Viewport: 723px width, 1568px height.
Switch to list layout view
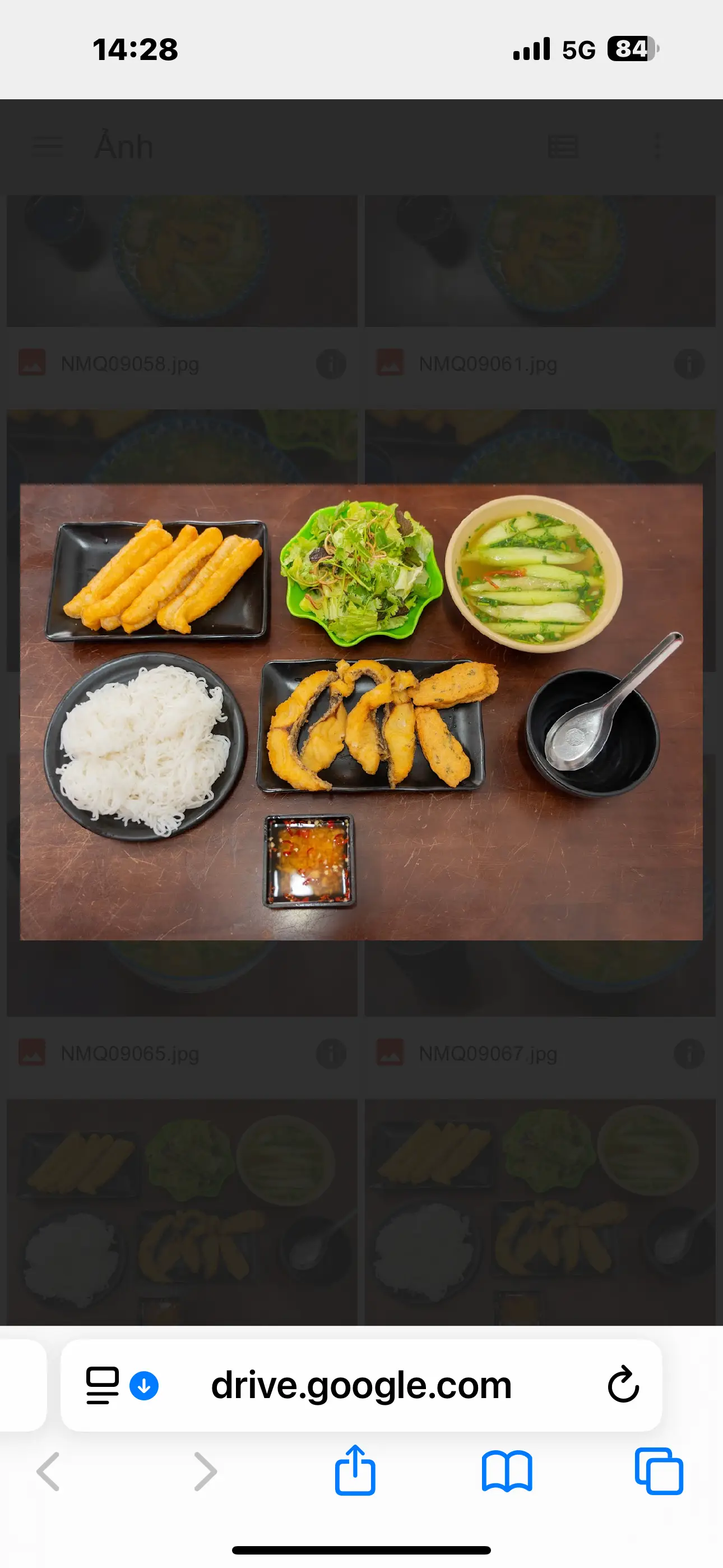[563, 147]
